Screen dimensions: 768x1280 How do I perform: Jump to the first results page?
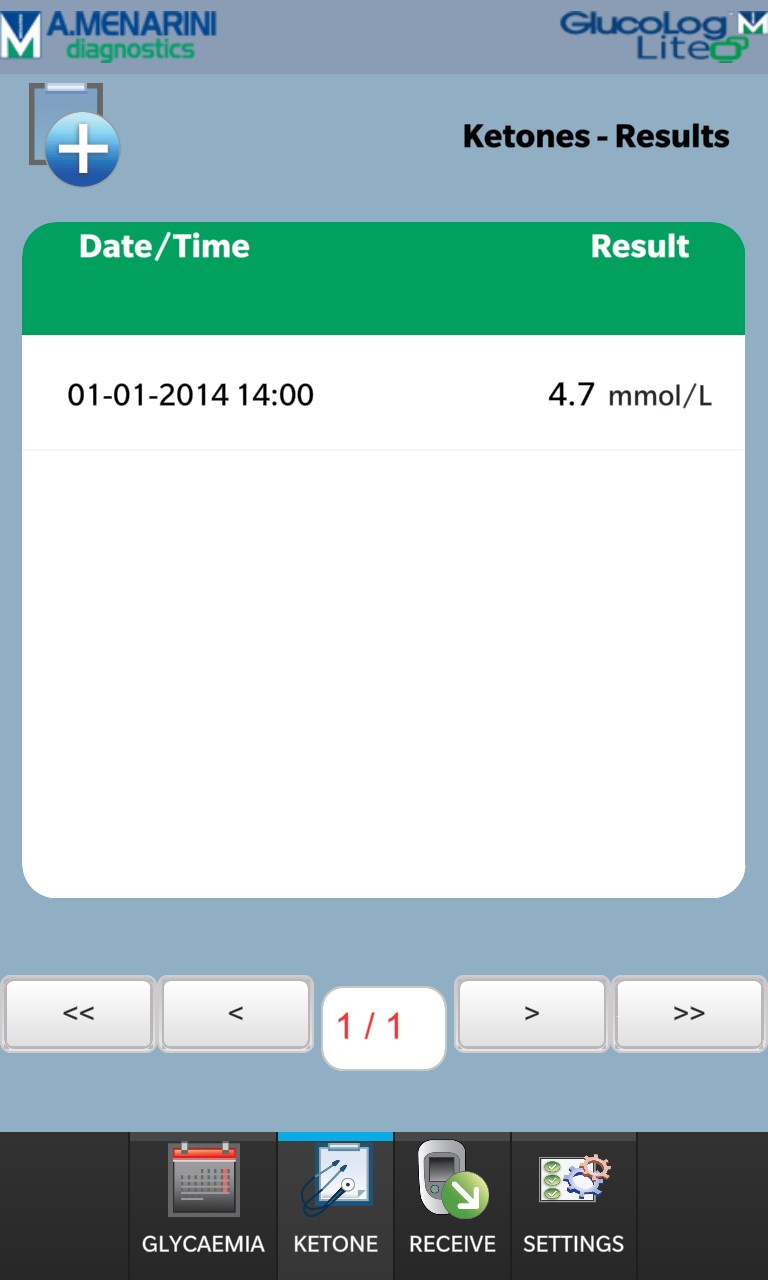click(x=79, y=1013)
